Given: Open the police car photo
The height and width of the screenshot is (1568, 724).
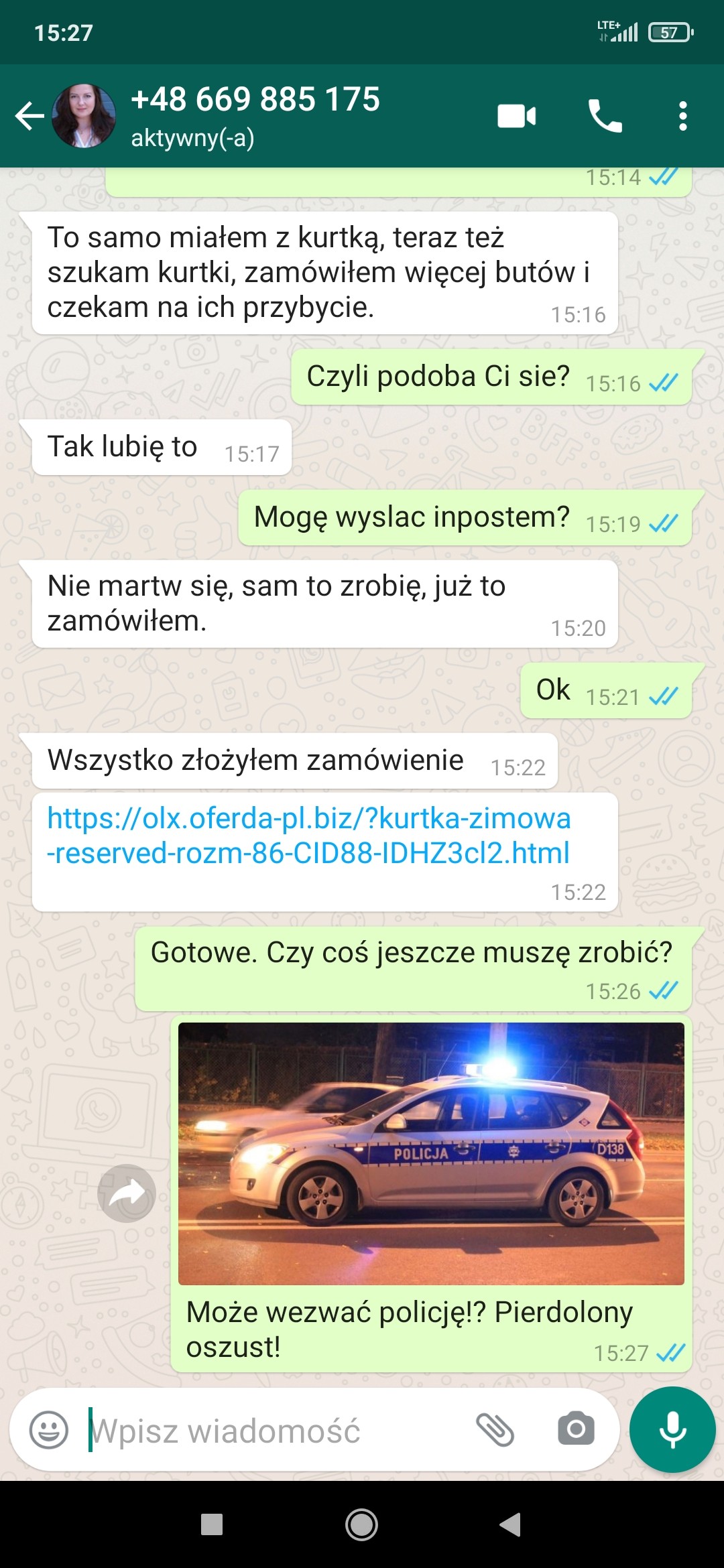Looking at the screenshot, I should pos(431,1153).
